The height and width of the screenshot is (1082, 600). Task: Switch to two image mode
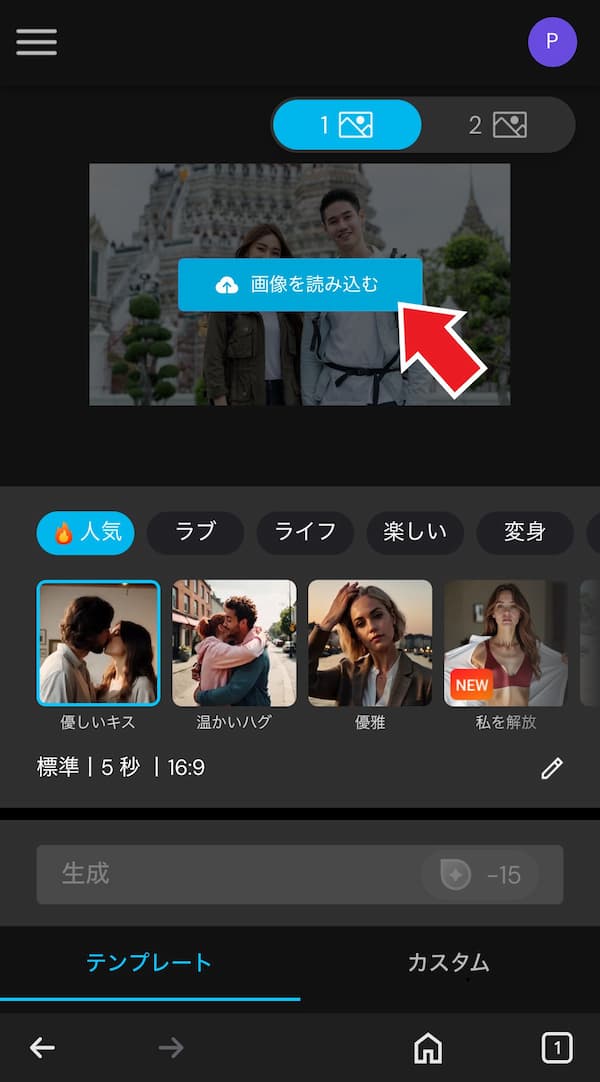click(x=497, y=125)
